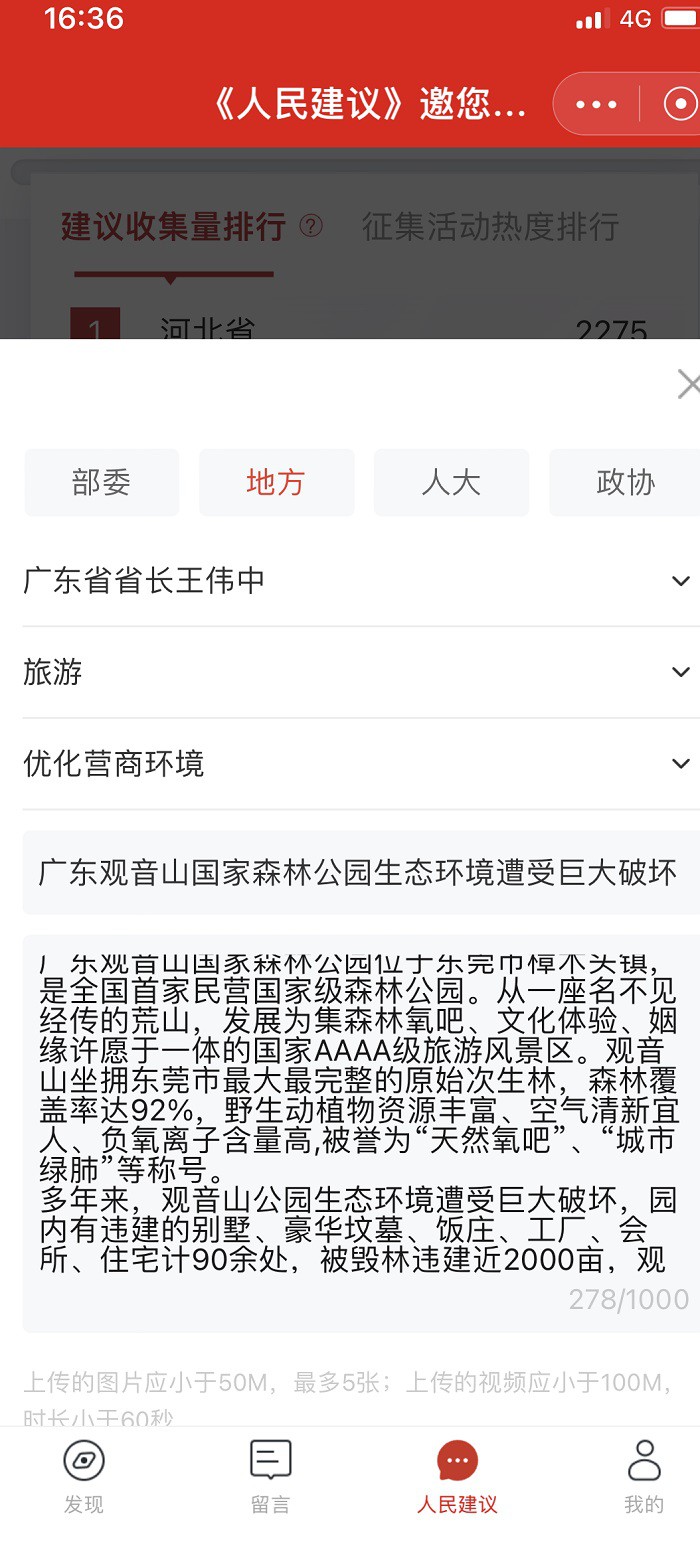The width and height of the screenshot is (700, 1549).
Task: Edit the suggestion title field
Action: point(357,872)
